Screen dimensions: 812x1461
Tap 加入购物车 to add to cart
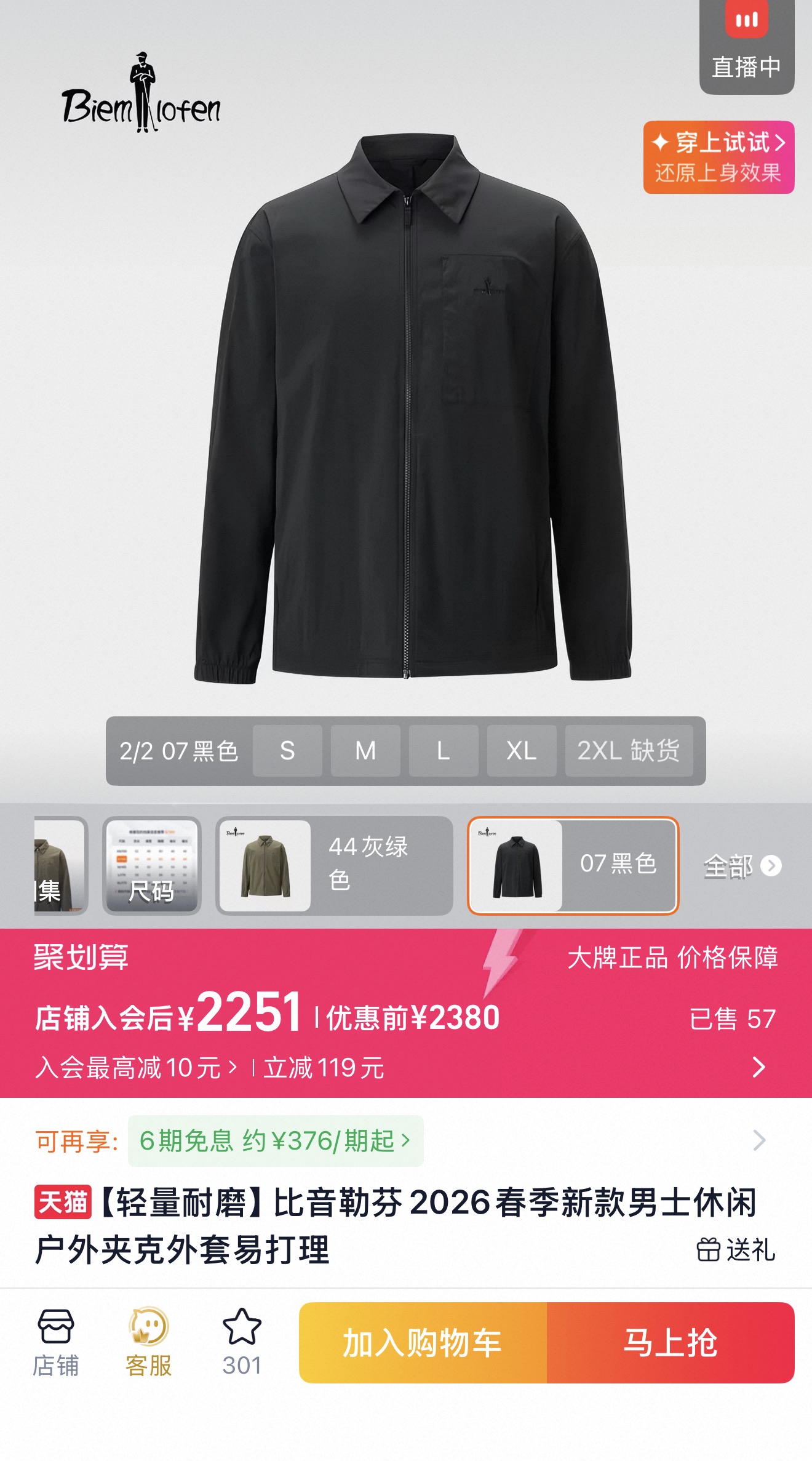pyautogui.click(x=423, y=1343)
